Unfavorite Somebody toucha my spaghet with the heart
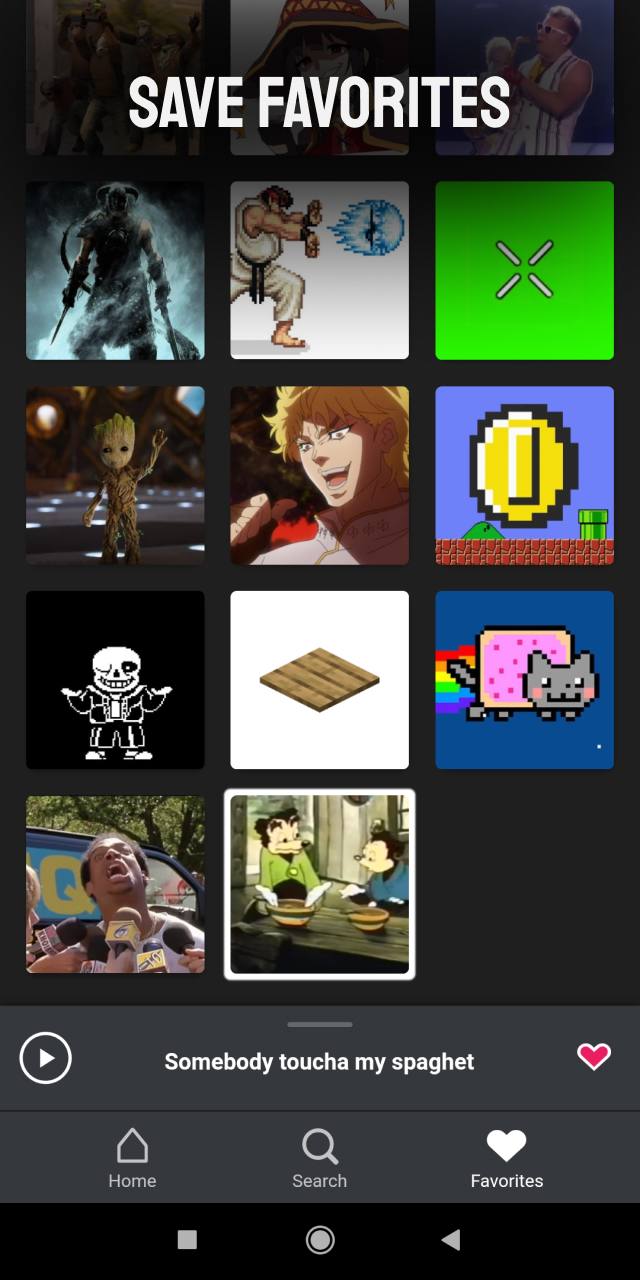 594,1056
